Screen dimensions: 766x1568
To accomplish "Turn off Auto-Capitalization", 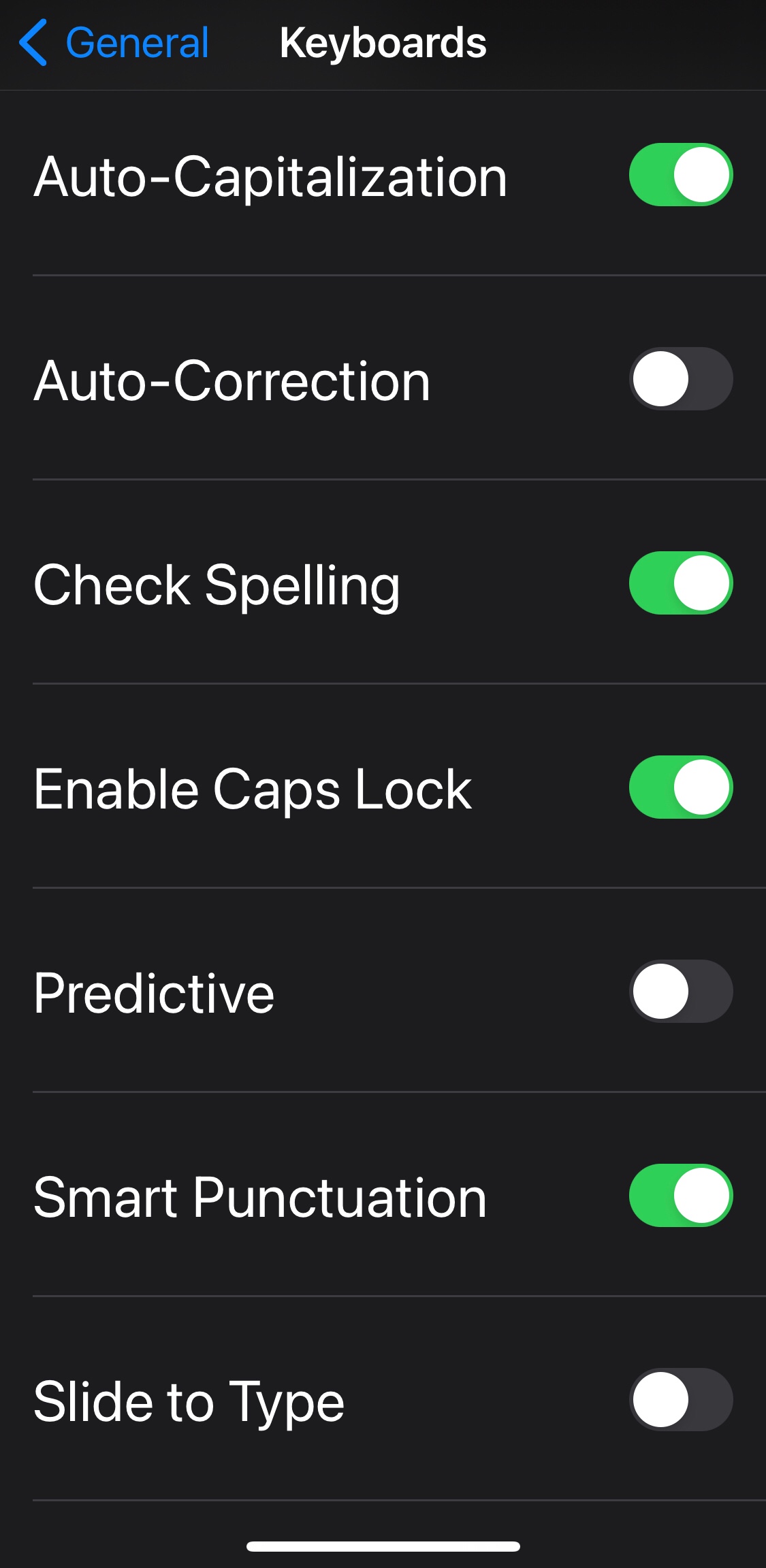I will click(x=680, y=175).
